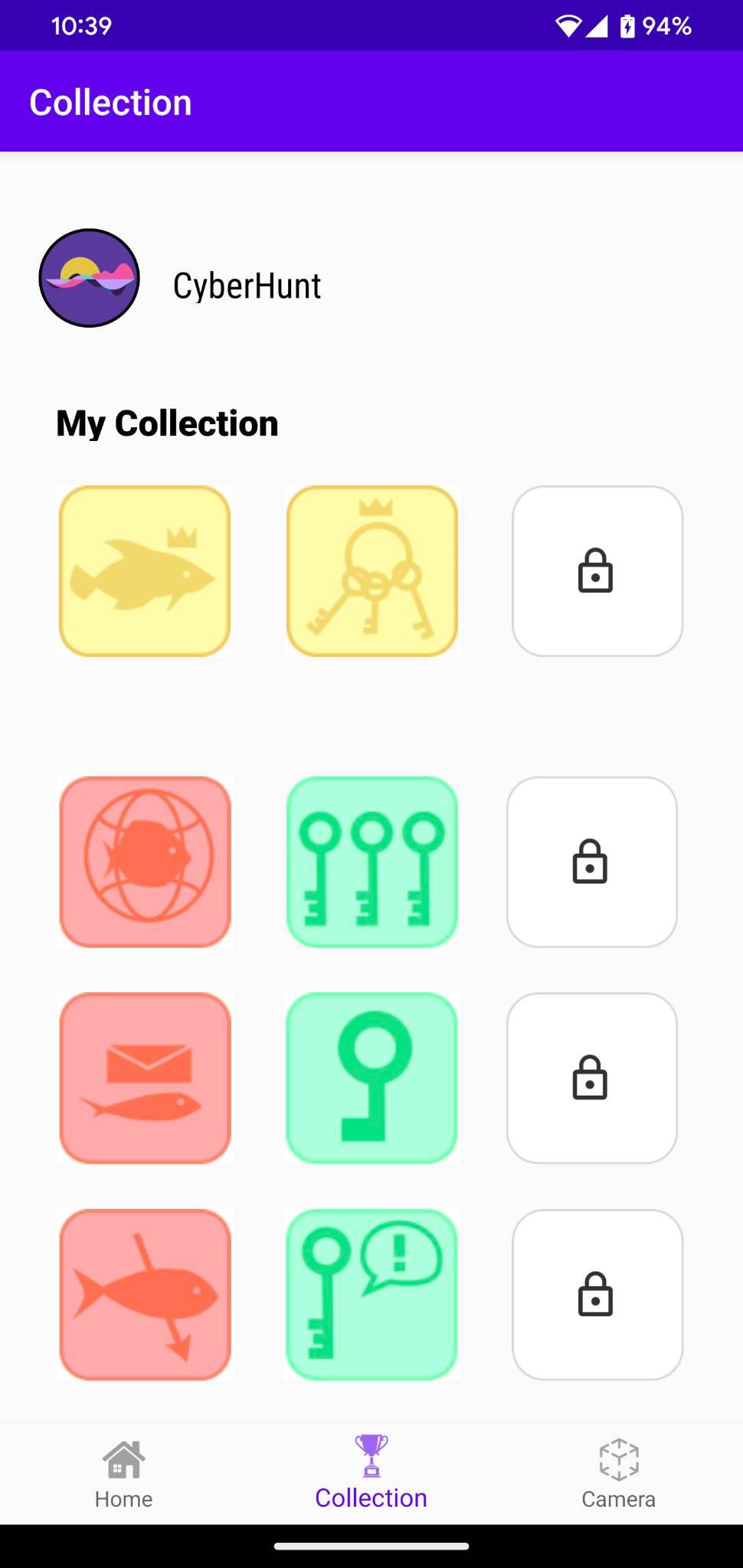The height and width of the screenshot is (1568, 743).
Task: Tap the red fish-in-globe badge
Action: [x=145, y=862]
